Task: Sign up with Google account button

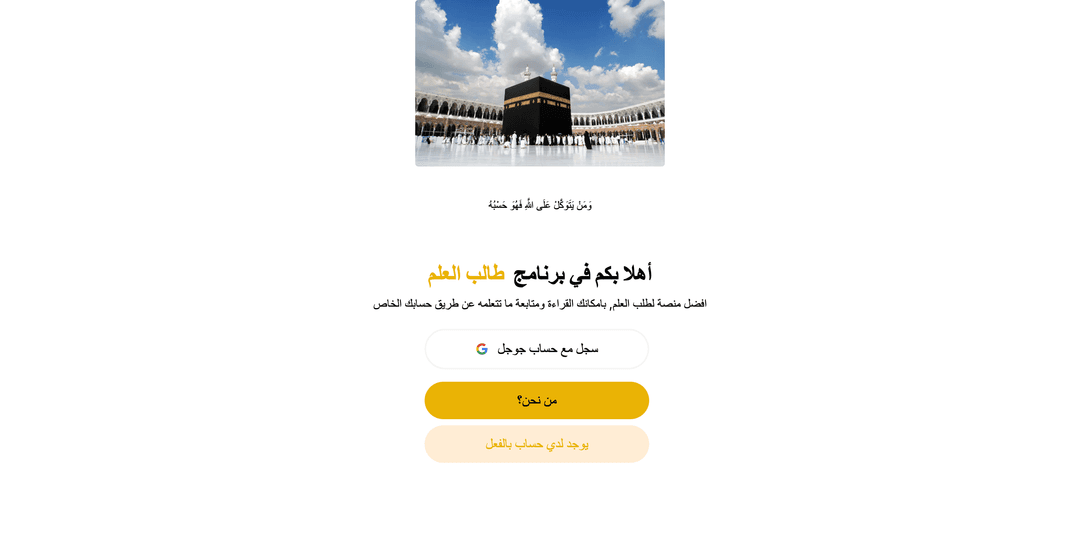Action: click(537, 349)
